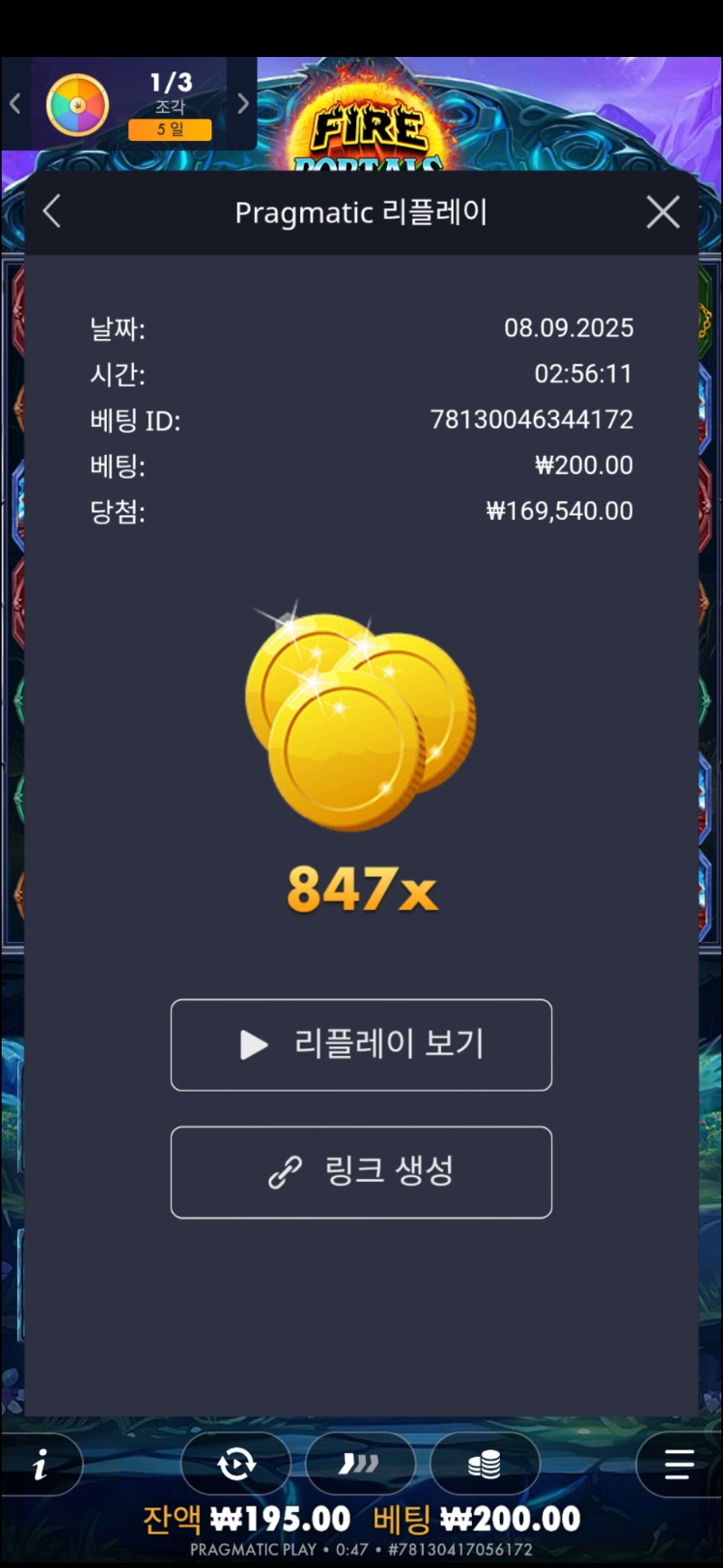The width and height of the screenshot is (723, 1568).
Task: Close the Pragmatic replay dialog
Action: (x=663, y=213)
